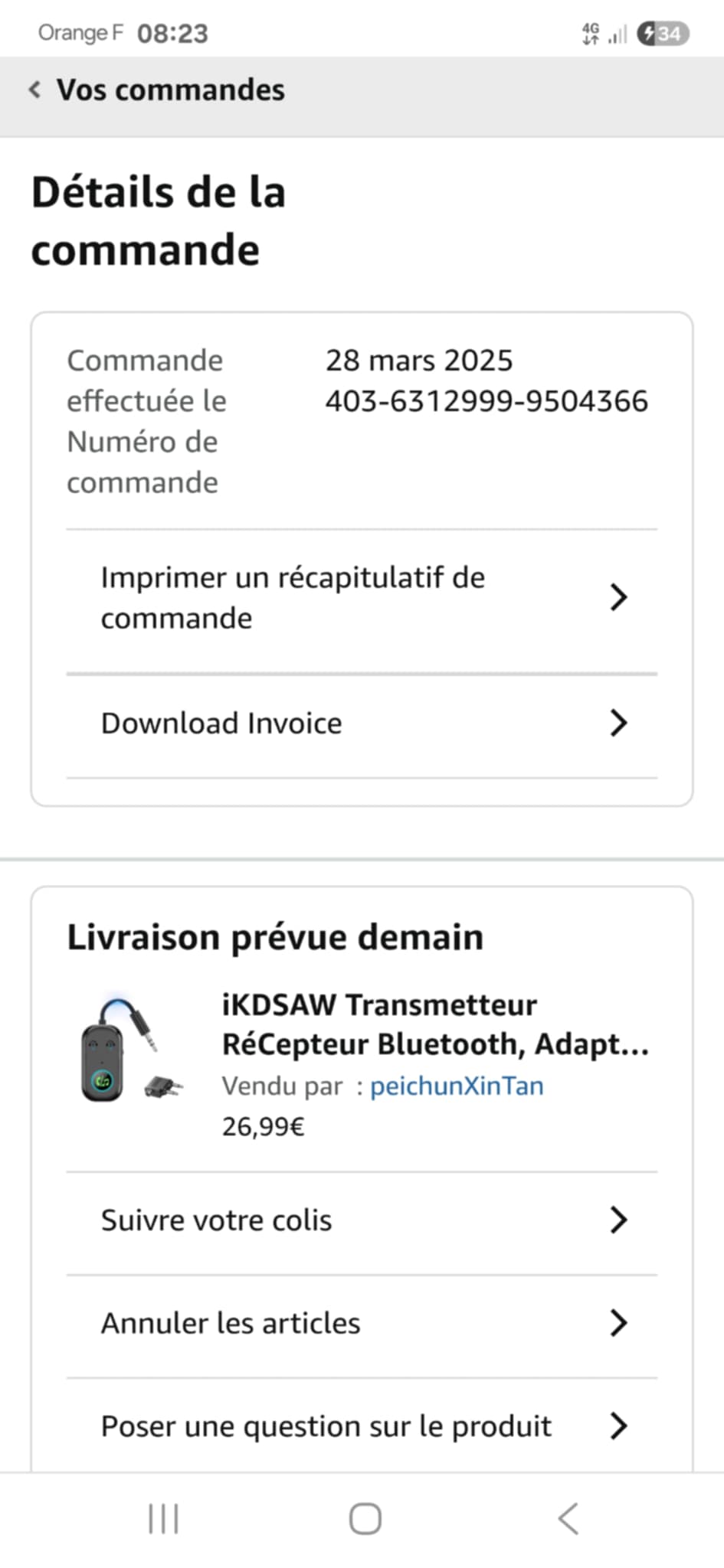Open Suivre votre colis

pyautogui.click(x=362, y=1220)
